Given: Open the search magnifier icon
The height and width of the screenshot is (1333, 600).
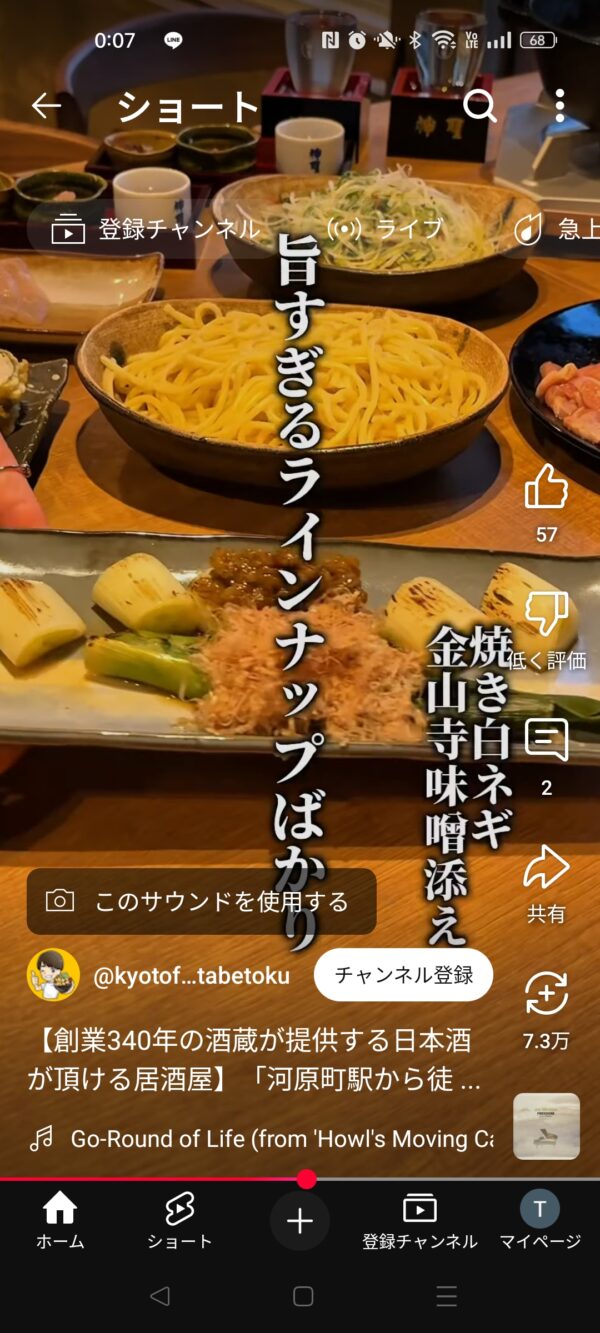Looking at the screenshot, I should click(x=480, y=106).
